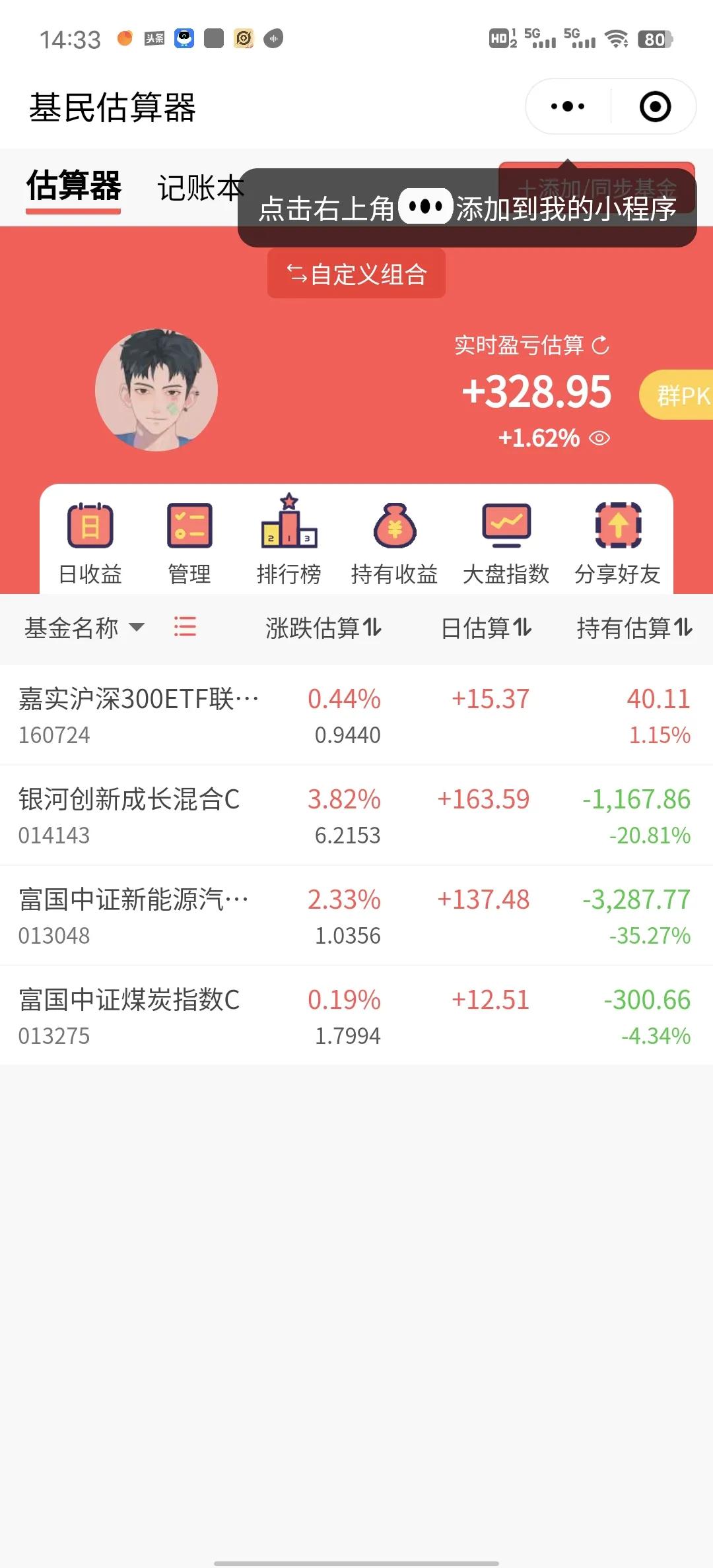Close the mini program with circle button
Screen dimensions: 713x1568
coord(655,106)
